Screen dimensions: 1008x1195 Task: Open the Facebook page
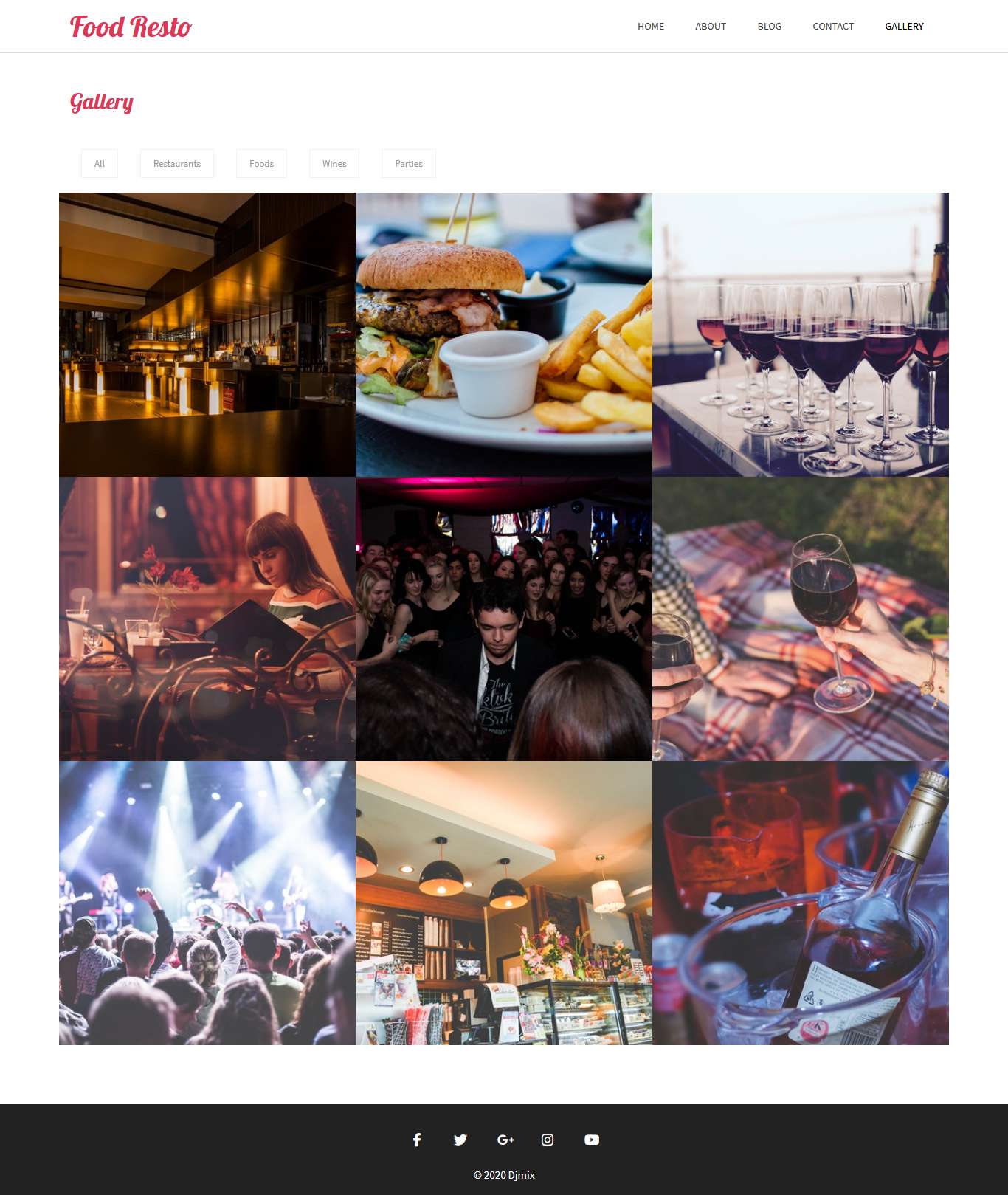pyautogui.click(x=417, y=1140)
